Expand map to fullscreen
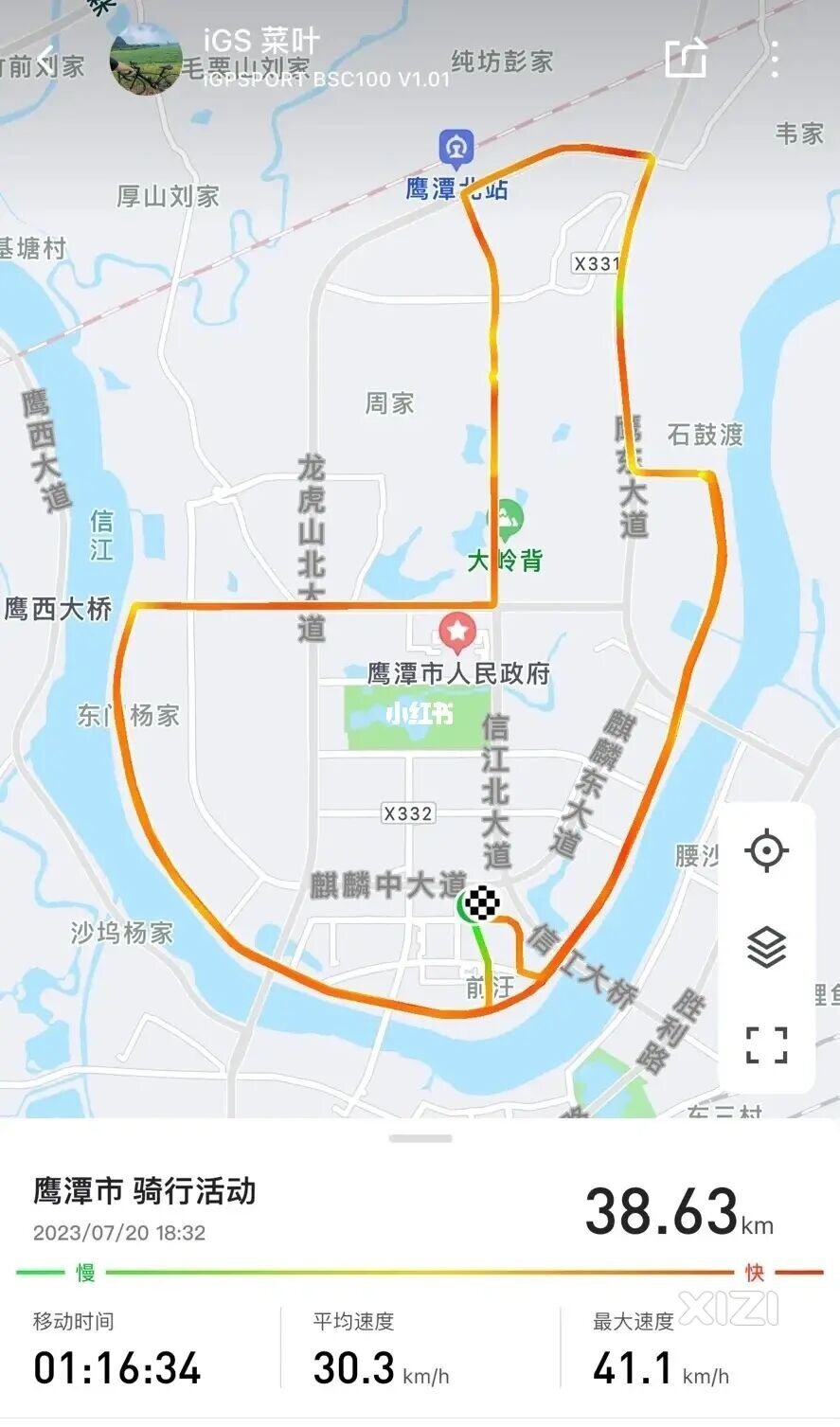The image size is (840, 1427). point(766,1045)
